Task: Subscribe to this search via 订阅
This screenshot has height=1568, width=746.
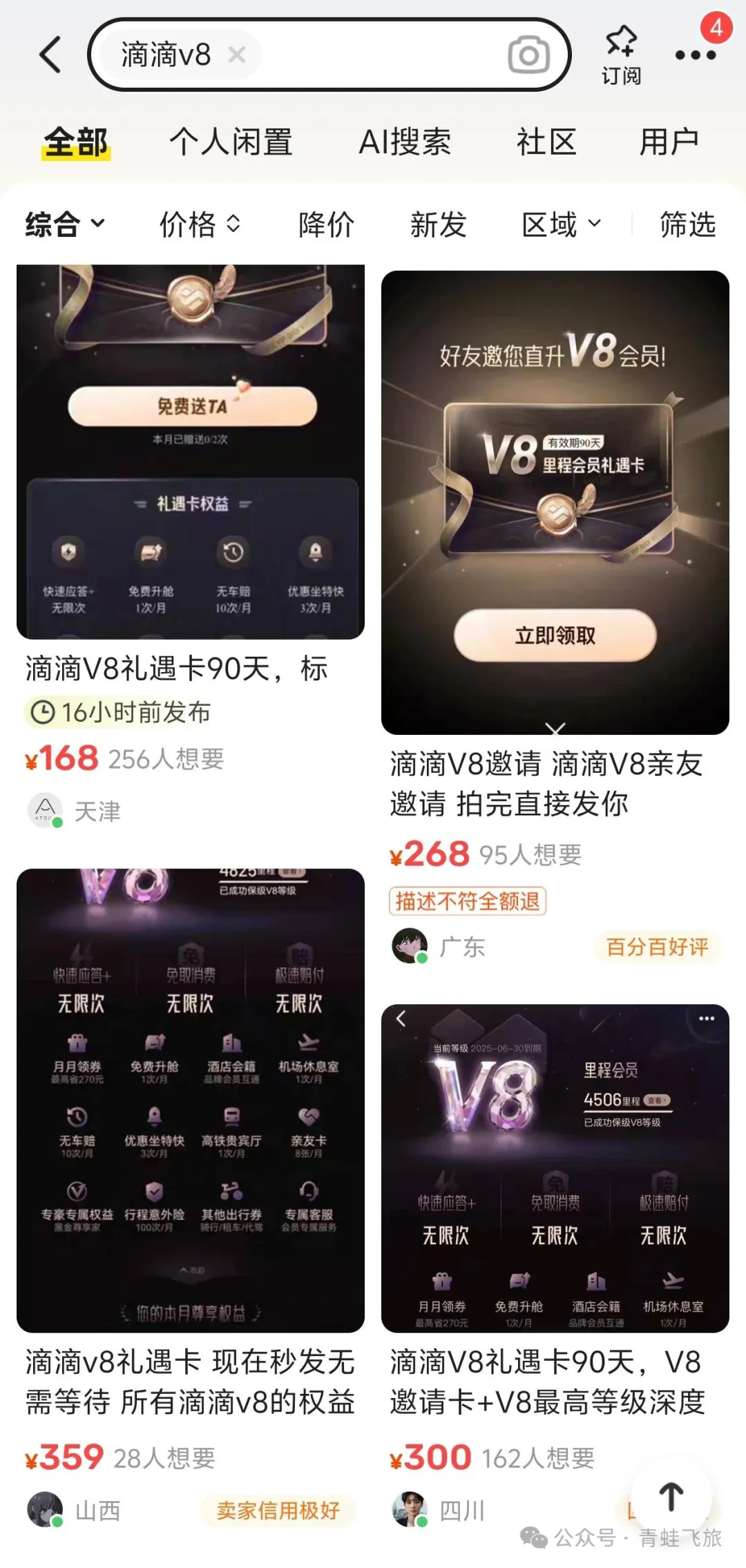Action: (x=621, y=55)
